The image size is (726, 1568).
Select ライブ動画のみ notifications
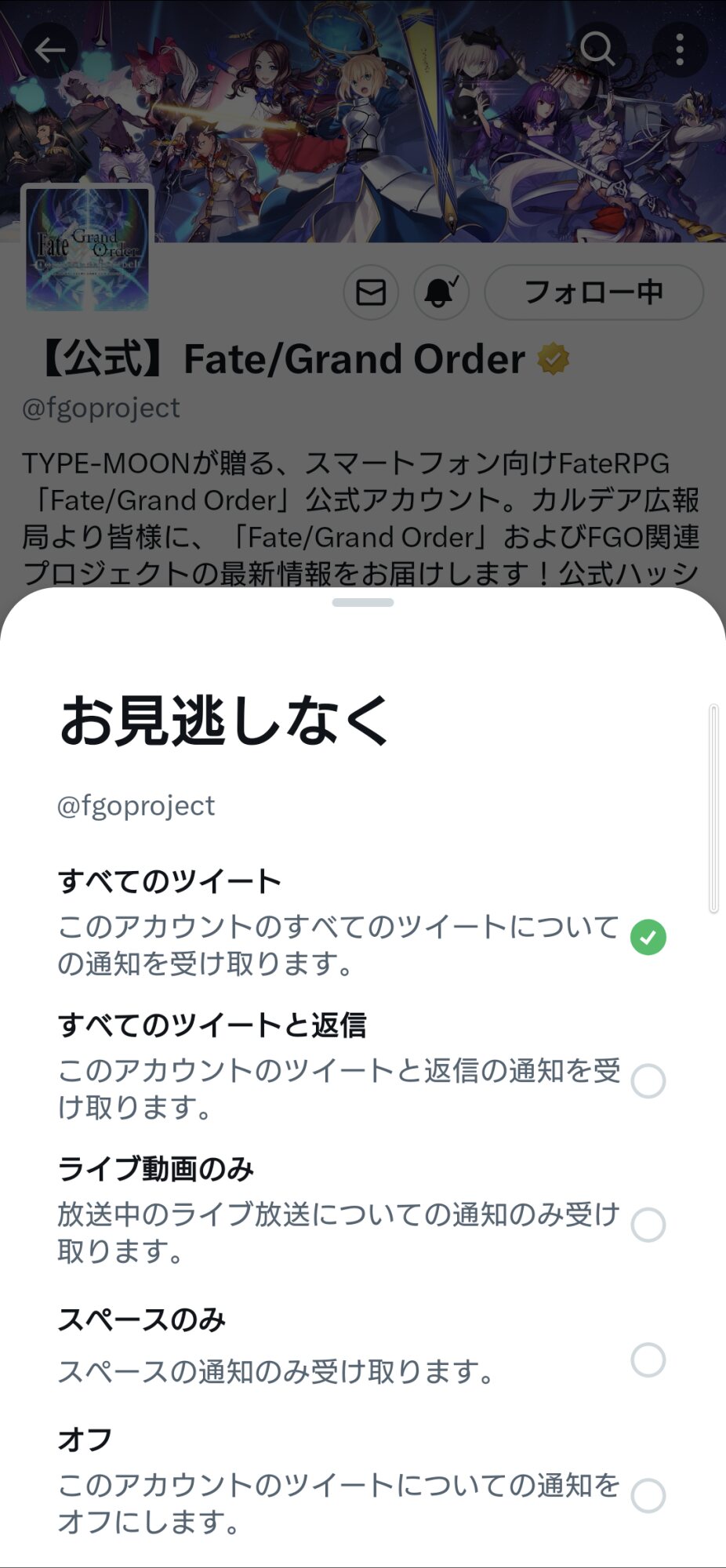pos(648,1225)
